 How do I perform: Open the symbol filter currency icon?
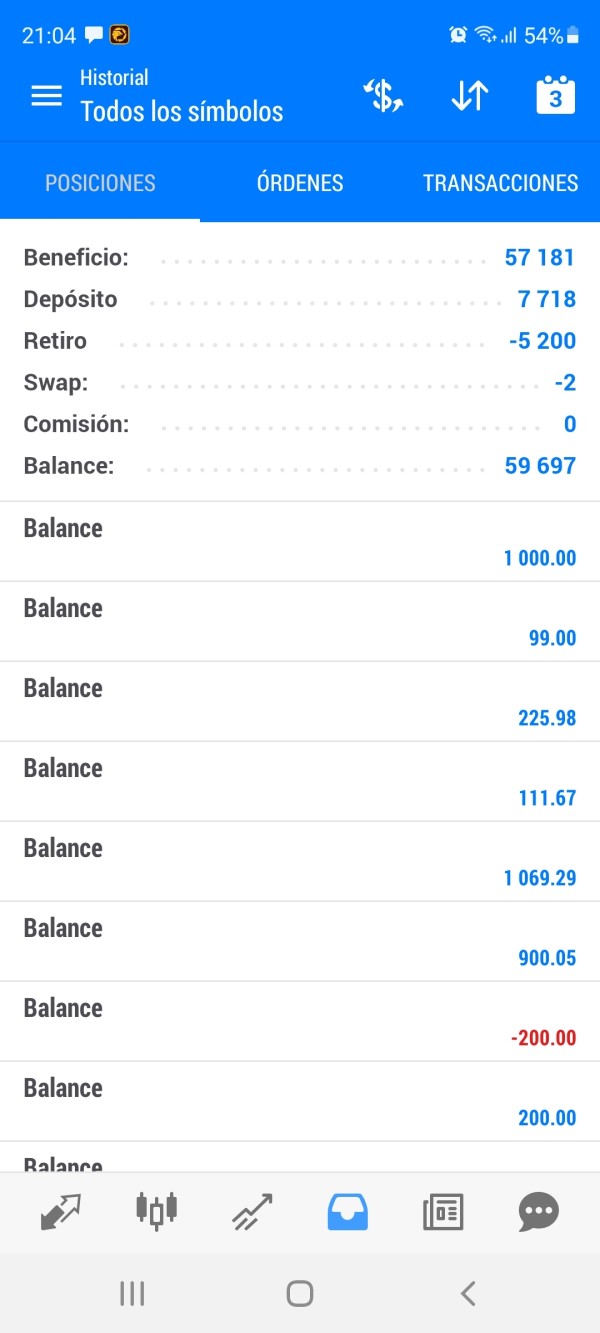point(383,96)
